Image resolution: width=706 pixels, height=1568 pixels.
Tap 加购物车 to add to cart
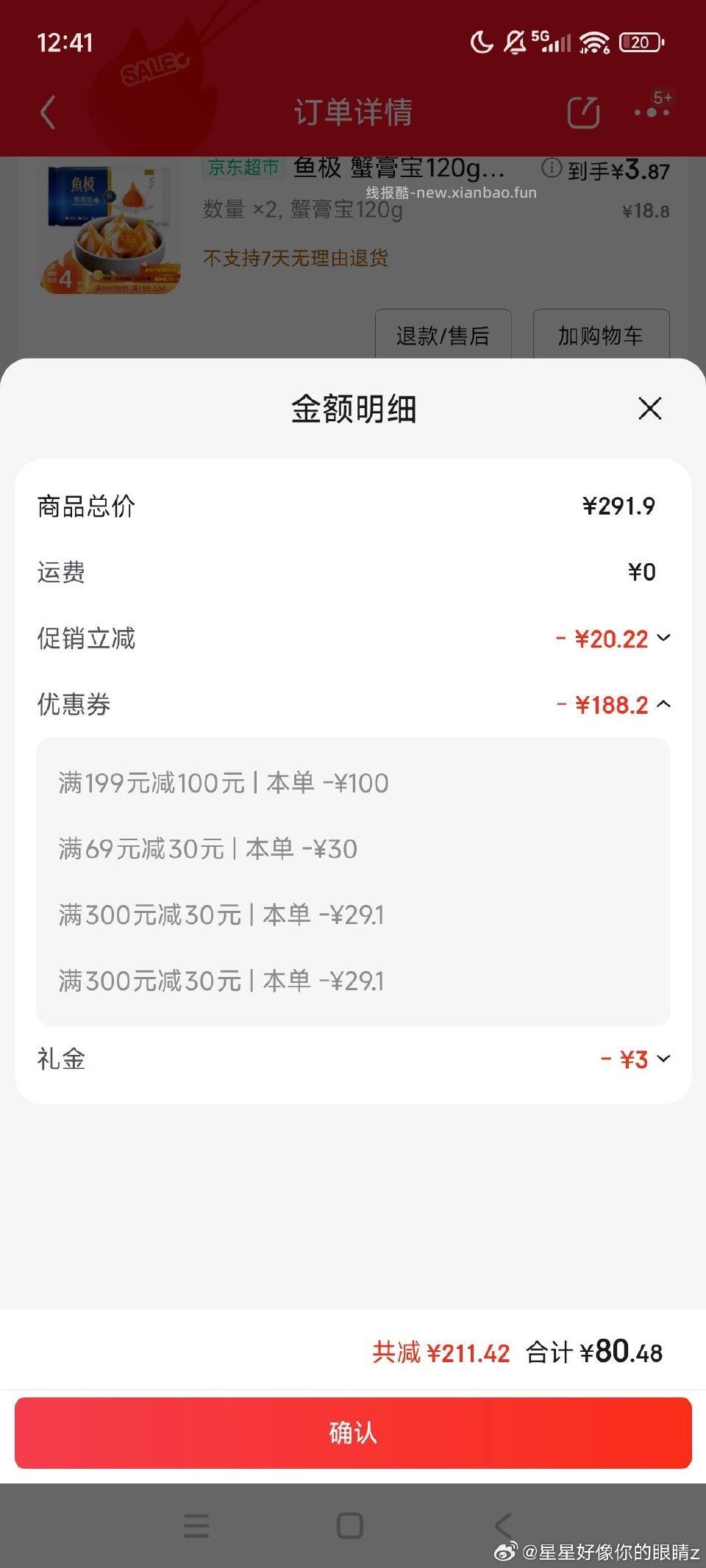click(601, 335)
